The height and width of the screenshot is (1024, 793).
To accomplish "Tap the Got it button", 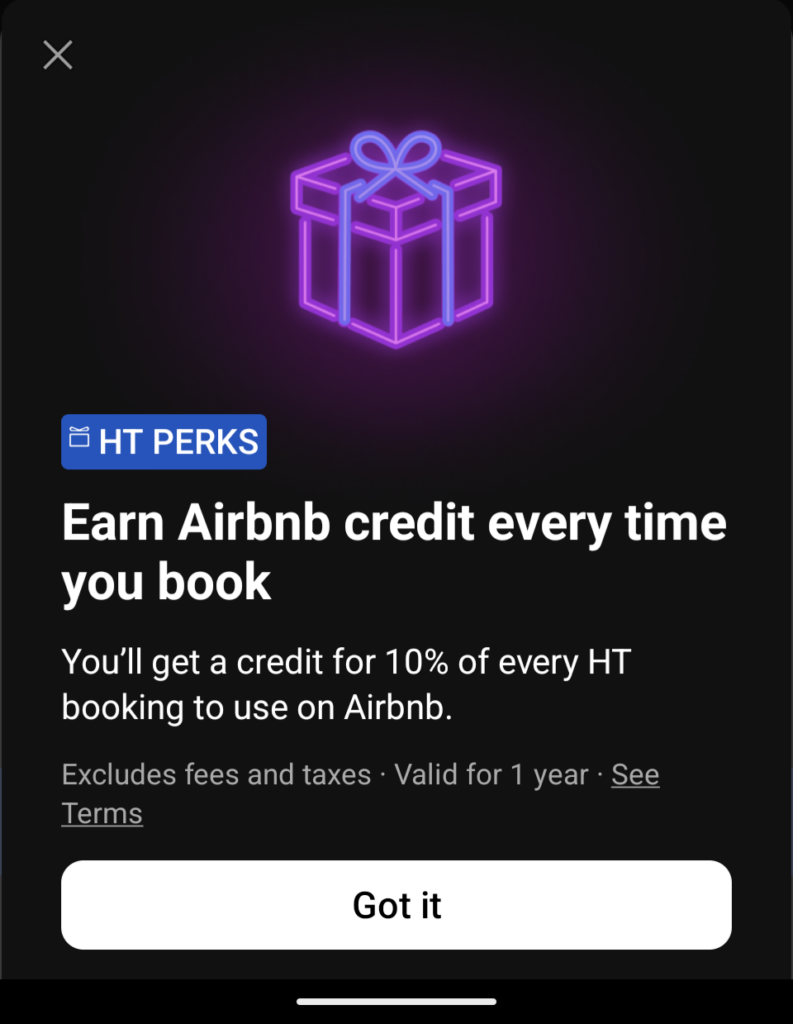I will [x=396, y=905].
